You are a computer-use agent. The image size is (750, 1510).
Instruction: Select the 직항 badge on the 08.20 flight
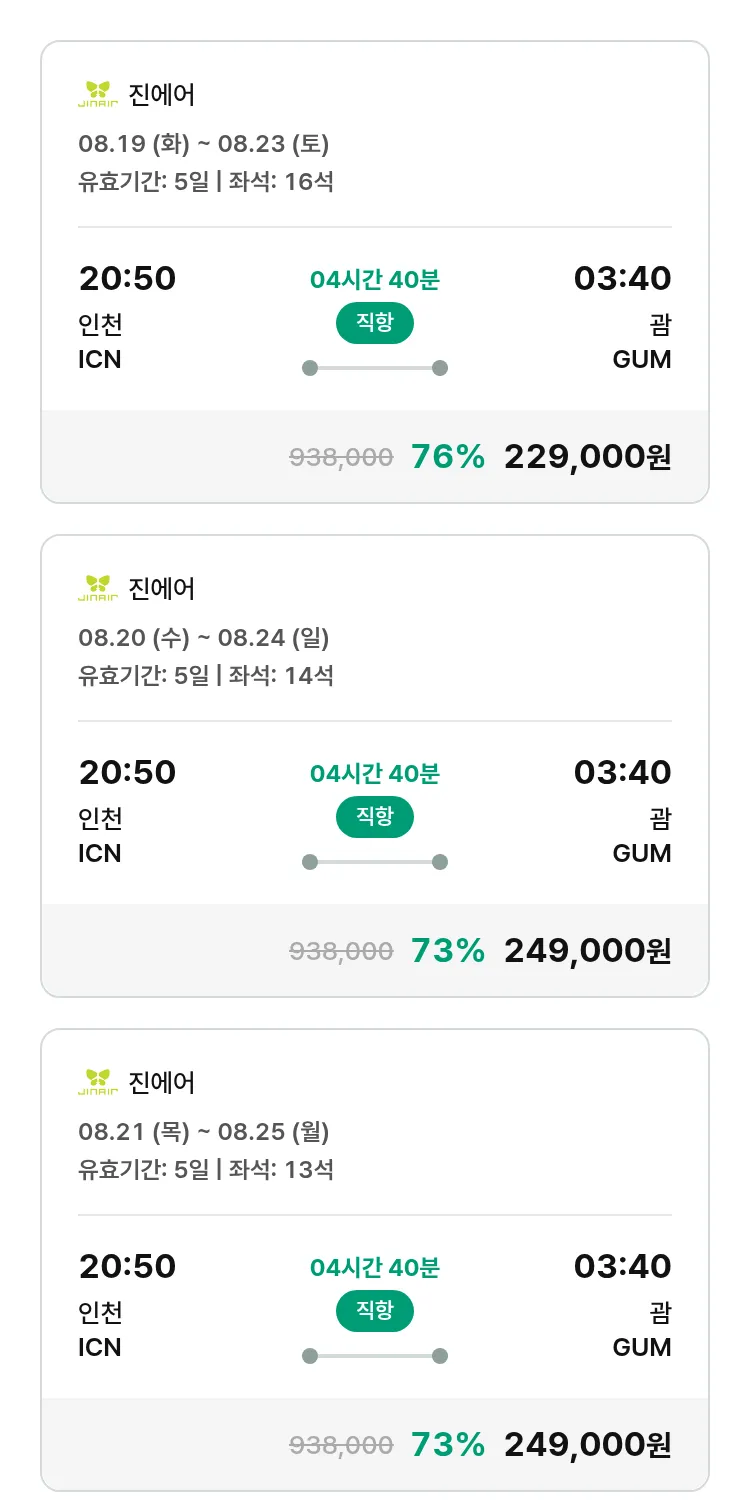(x=374, y=817)
